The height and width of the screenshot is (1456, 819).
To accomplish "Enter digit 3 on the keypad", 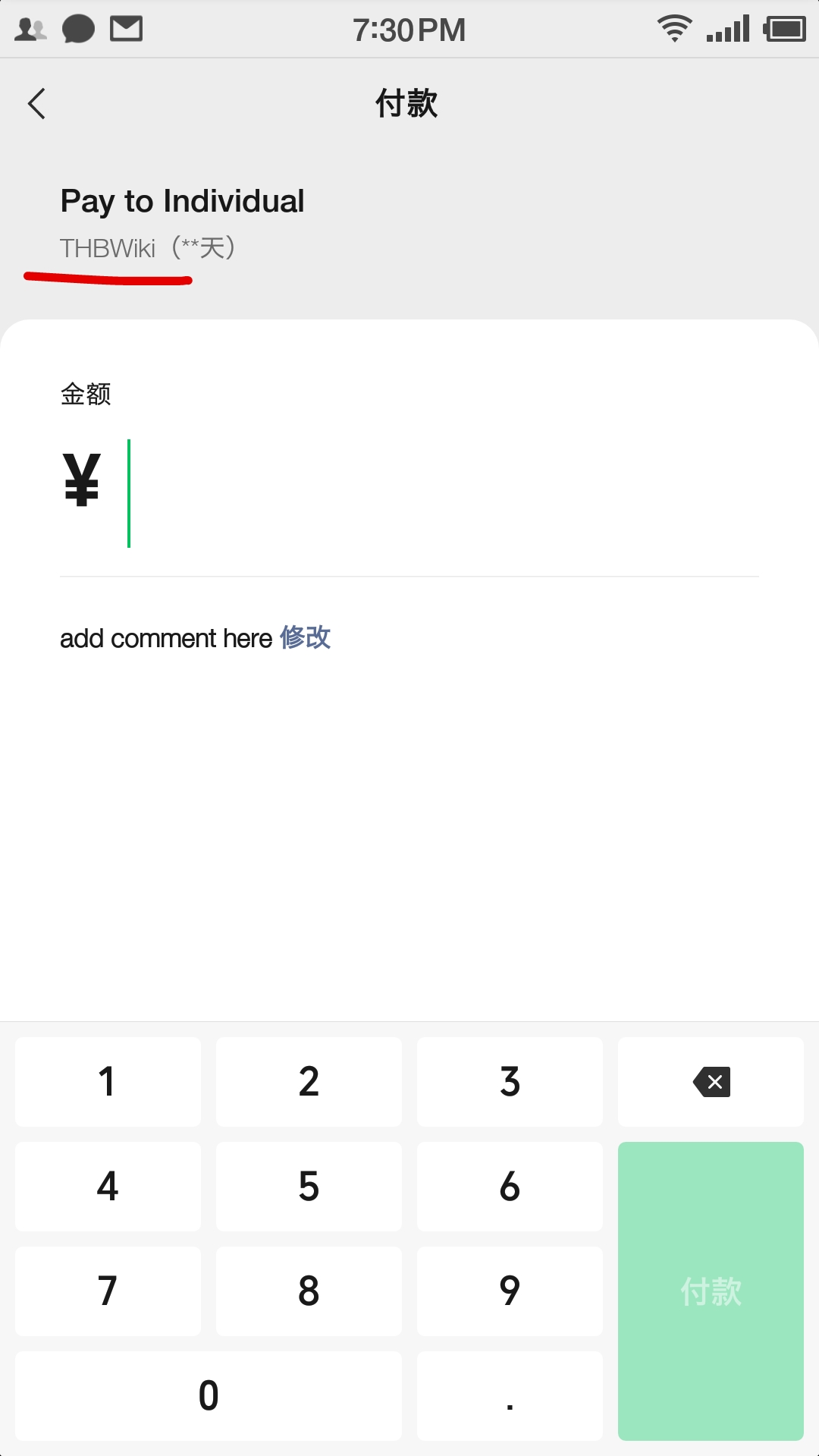I will coord(510,1081).
